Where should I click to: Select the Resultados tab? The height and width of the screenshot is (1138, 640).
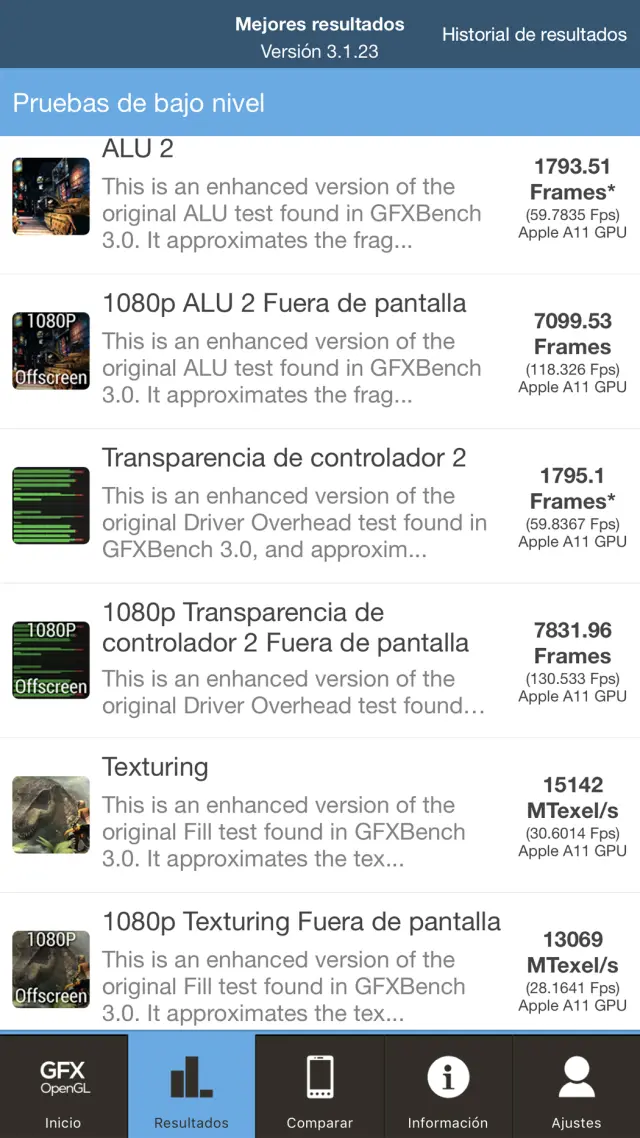point(192,1086)
